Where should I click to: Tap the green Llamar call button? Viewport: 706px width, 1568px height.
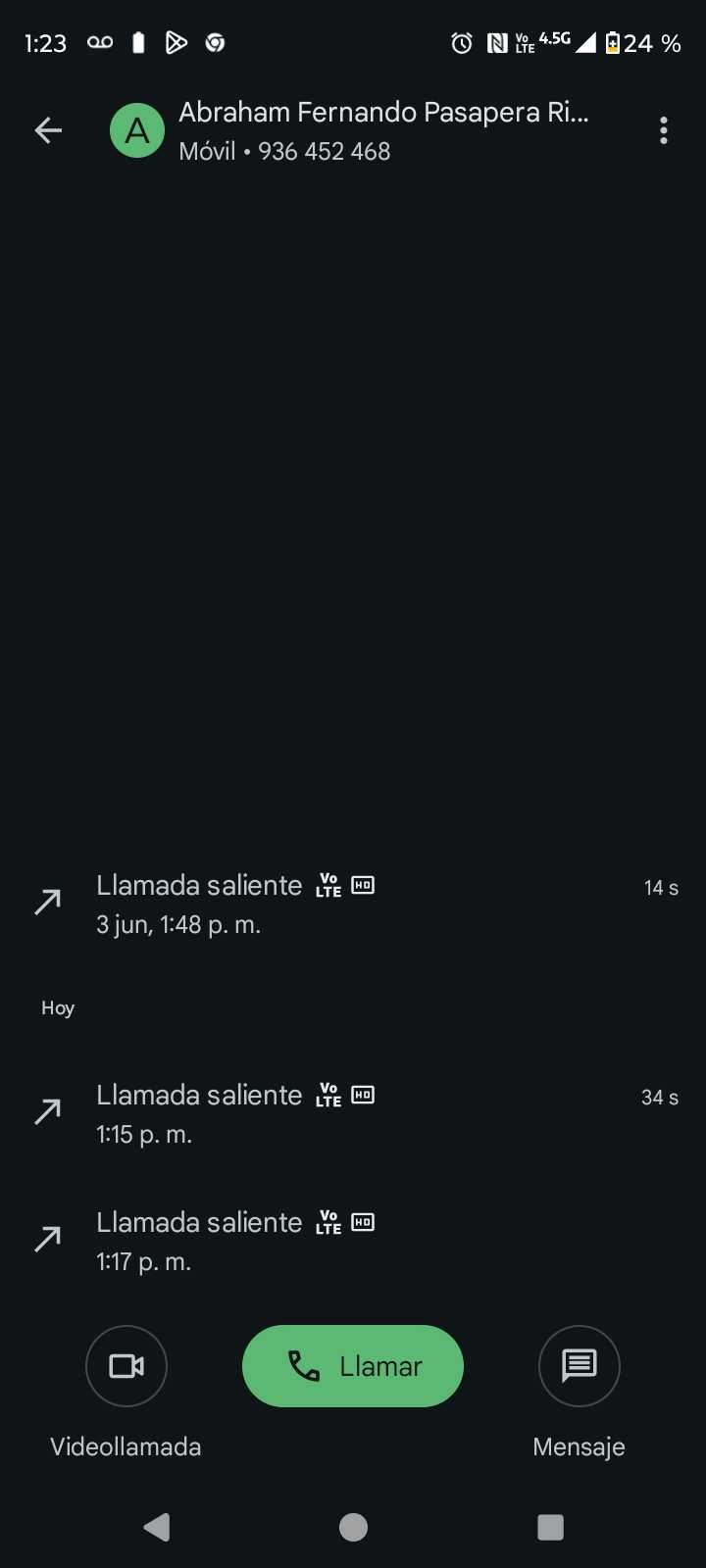click(x=353, y=1366)
